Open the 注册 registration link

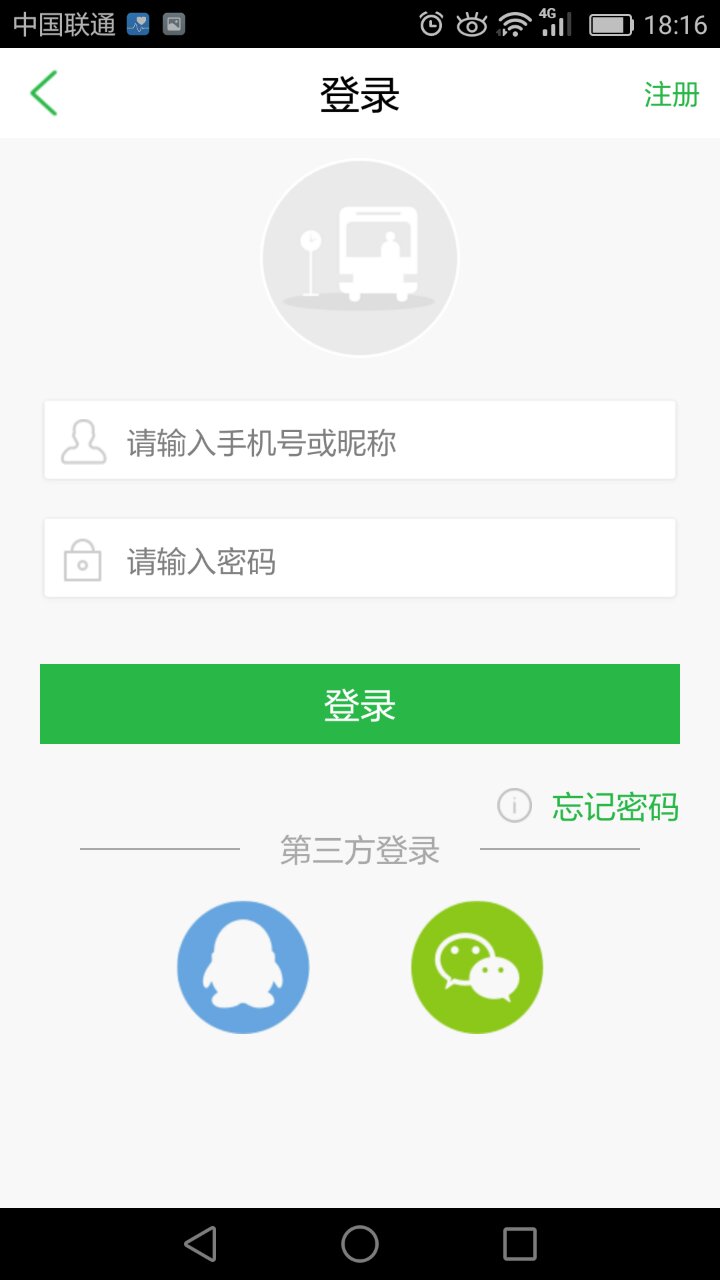point(671,95)
